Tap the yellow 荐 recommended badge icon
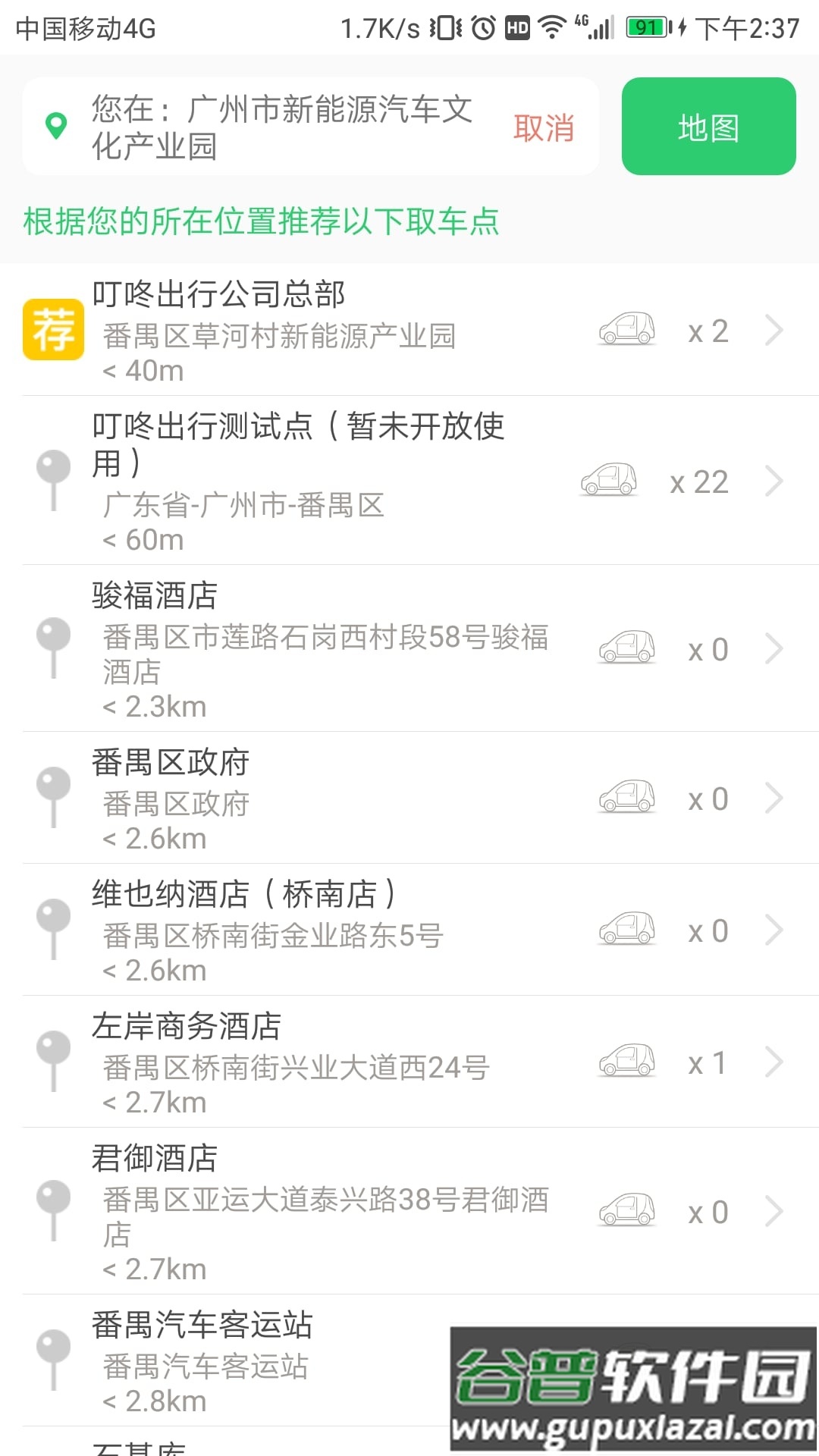This screenshot has width=819, height=1456. (x=52, y=329)
